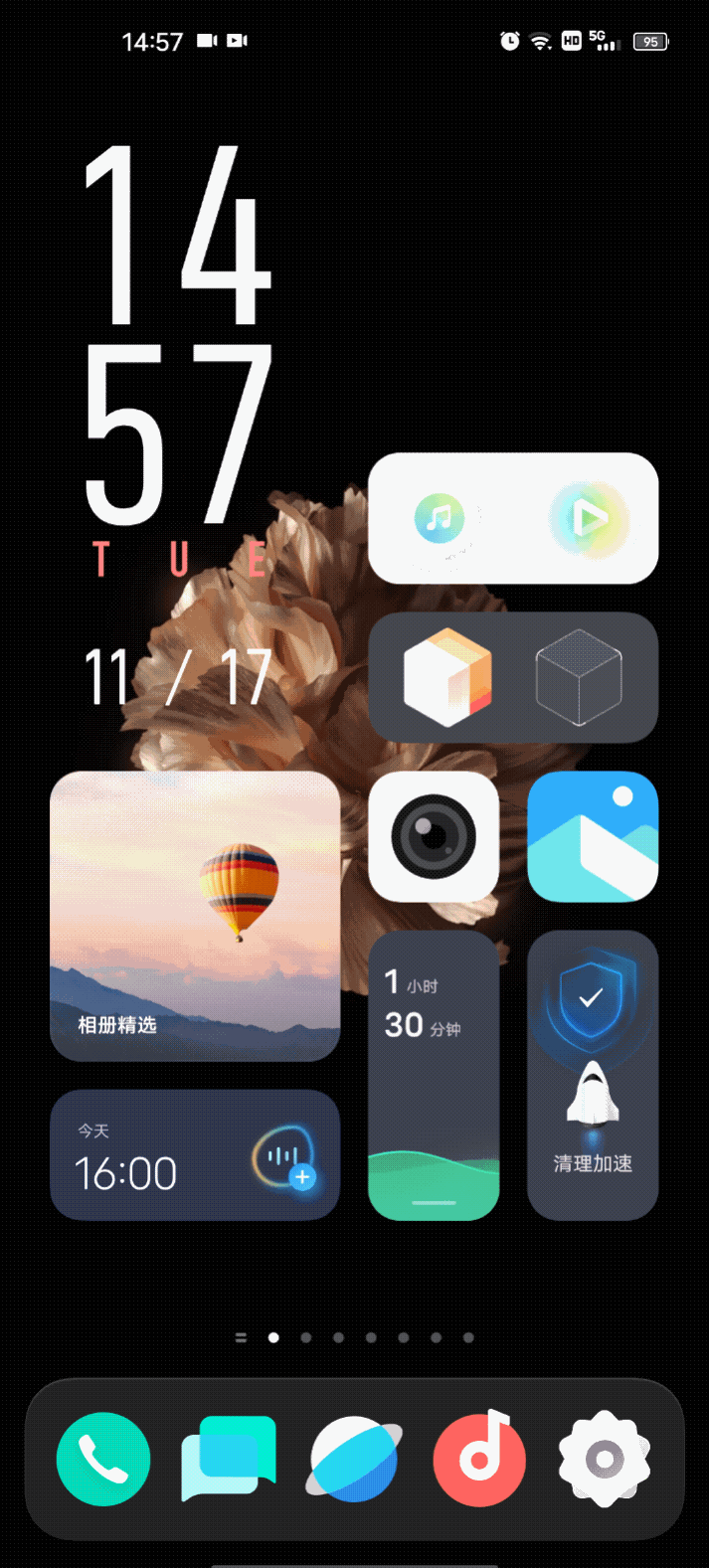The width and height of the screenshot is (709, 1568).
Task: Tap the green music note icon in the widget
Action: click(x=439, y=518)
